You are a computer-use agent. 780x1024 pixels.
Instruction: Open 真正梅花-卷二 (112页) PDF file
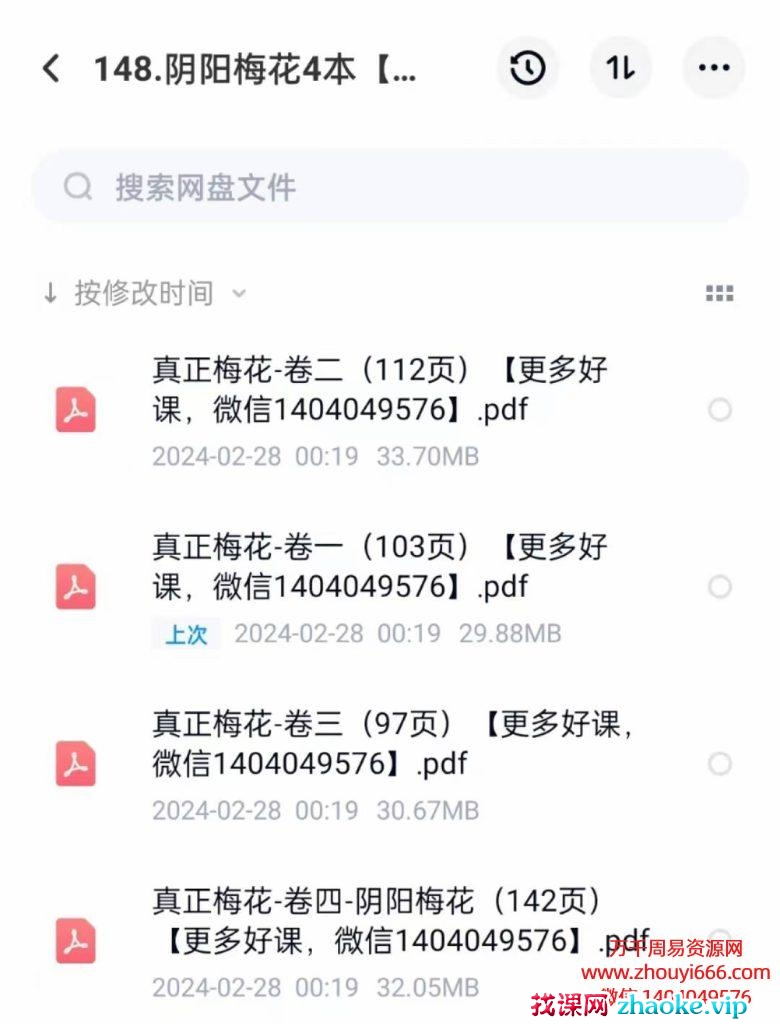380,390
